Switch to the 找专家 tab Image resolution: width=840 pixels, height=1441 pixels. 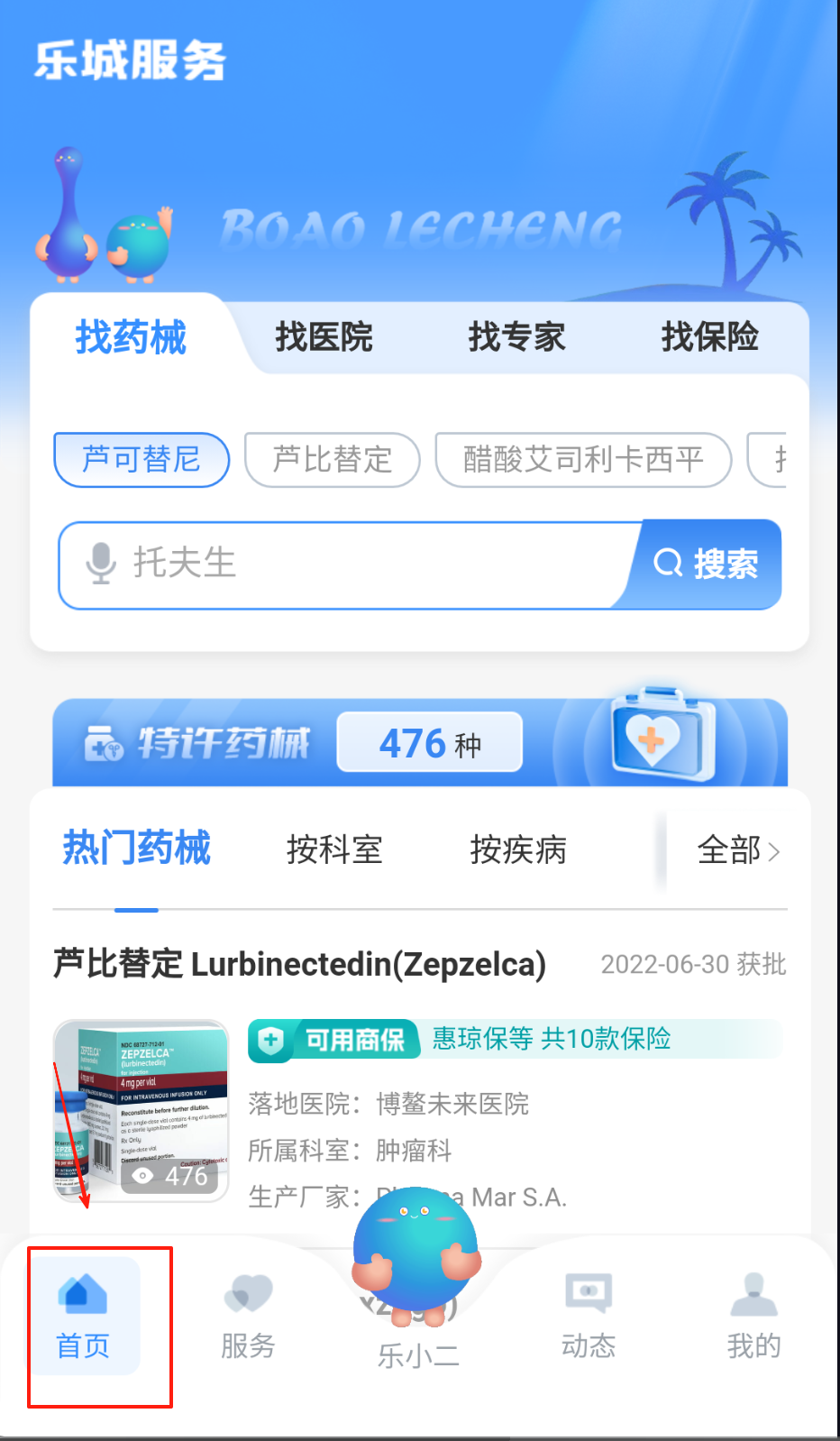click(x=516, y=337)
